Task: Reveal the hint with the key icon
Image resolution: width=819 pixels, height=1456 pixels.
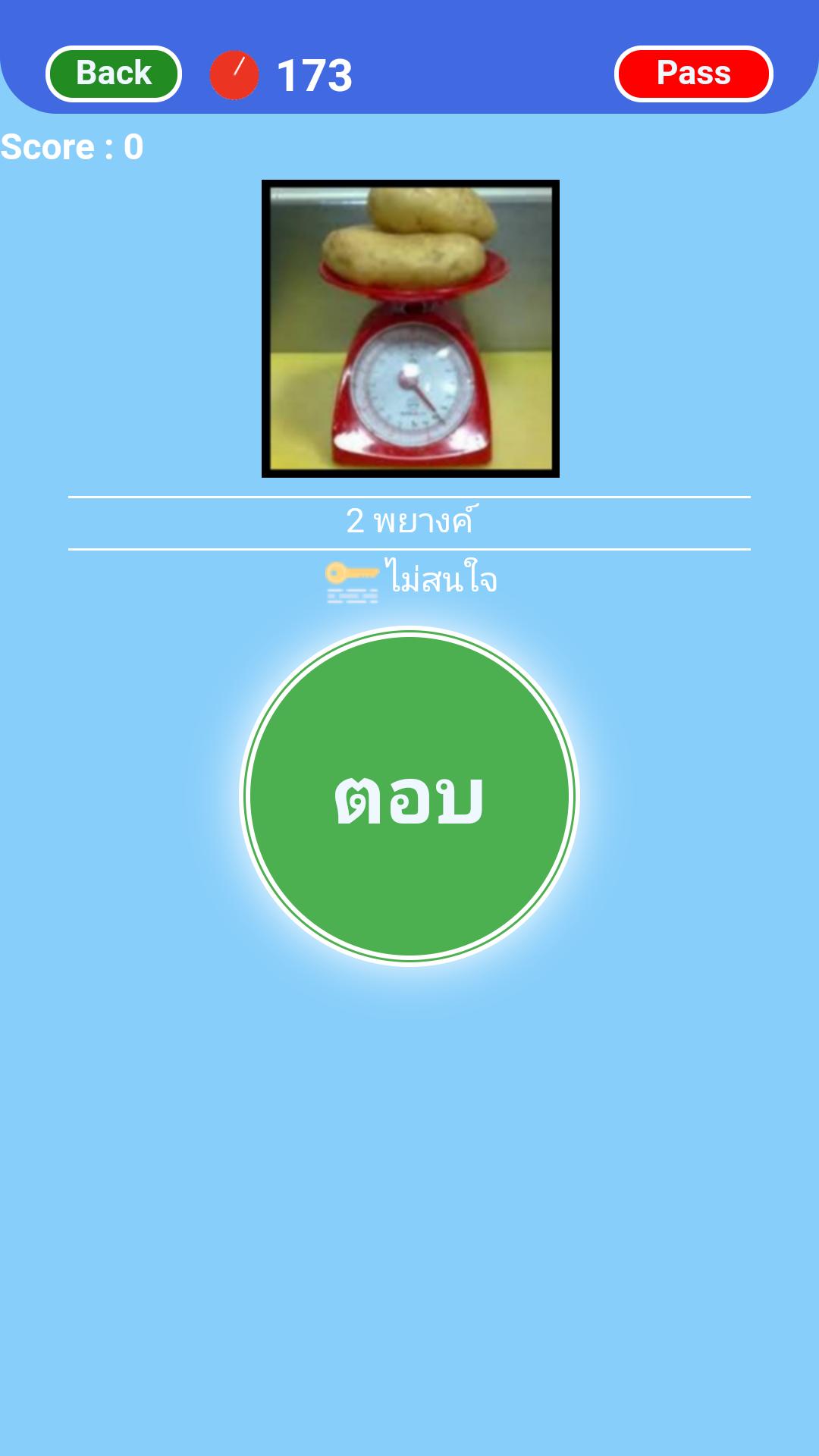Action: pos(352,582)
